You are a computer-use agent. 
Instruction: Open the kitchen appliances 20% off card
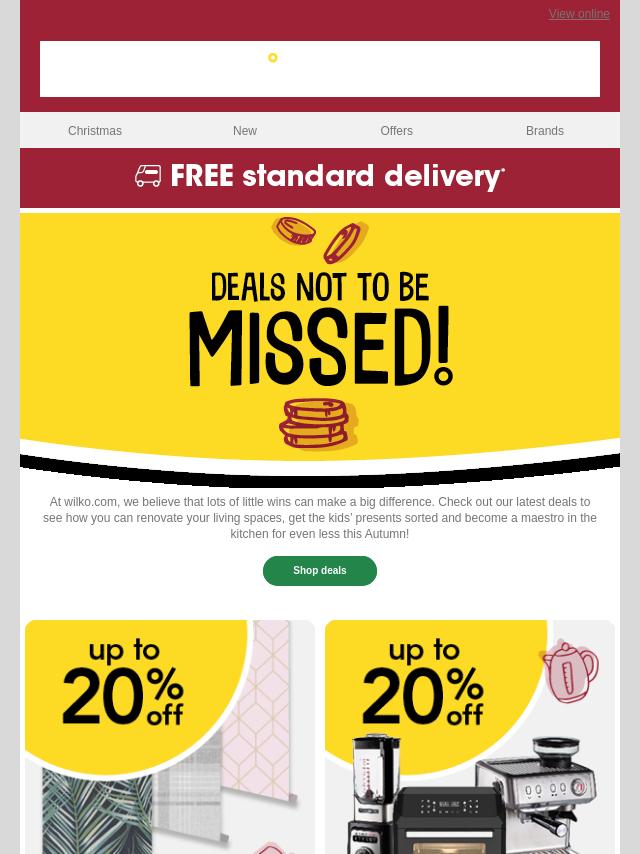click(470, 737)
